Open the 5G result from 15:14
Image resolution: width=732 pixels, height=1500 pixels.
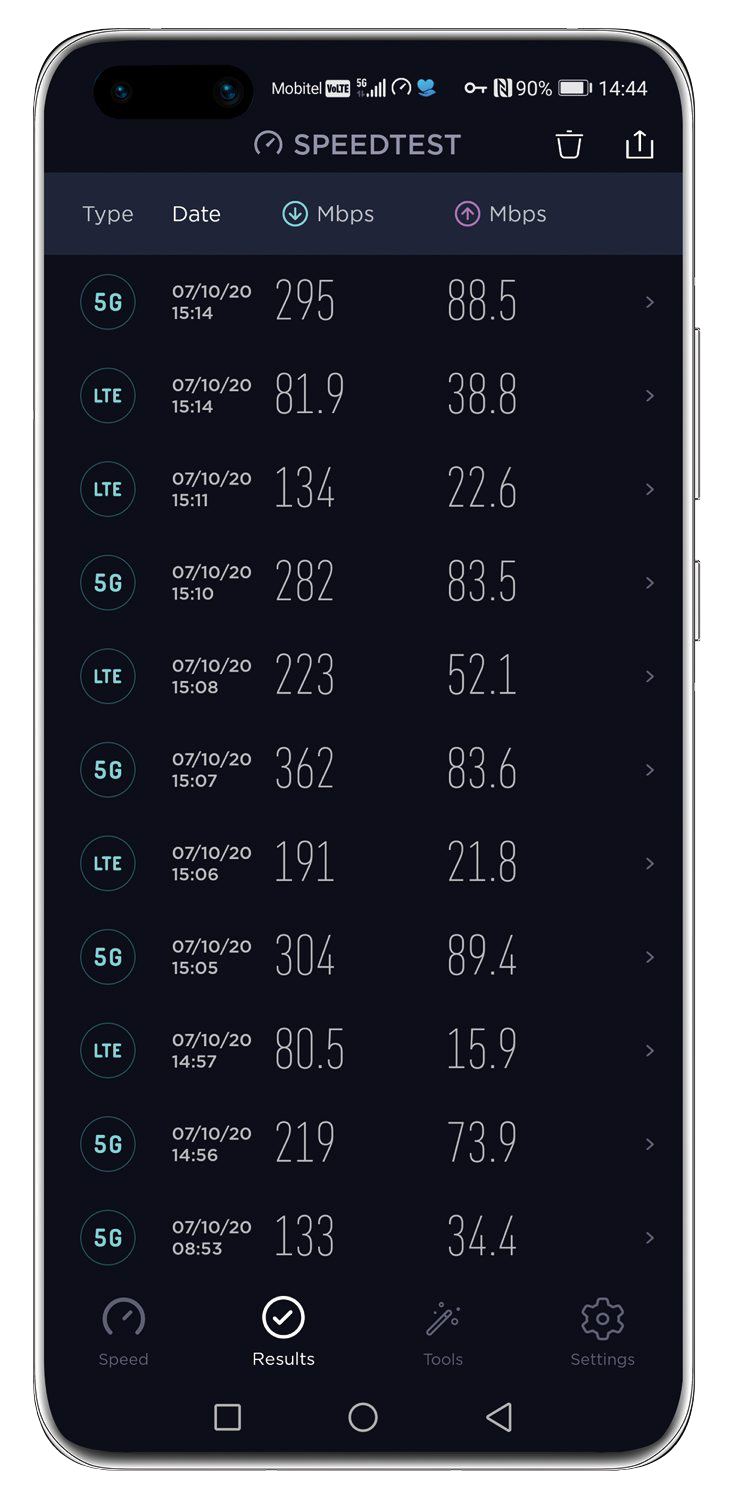click(x=364, y=302)
